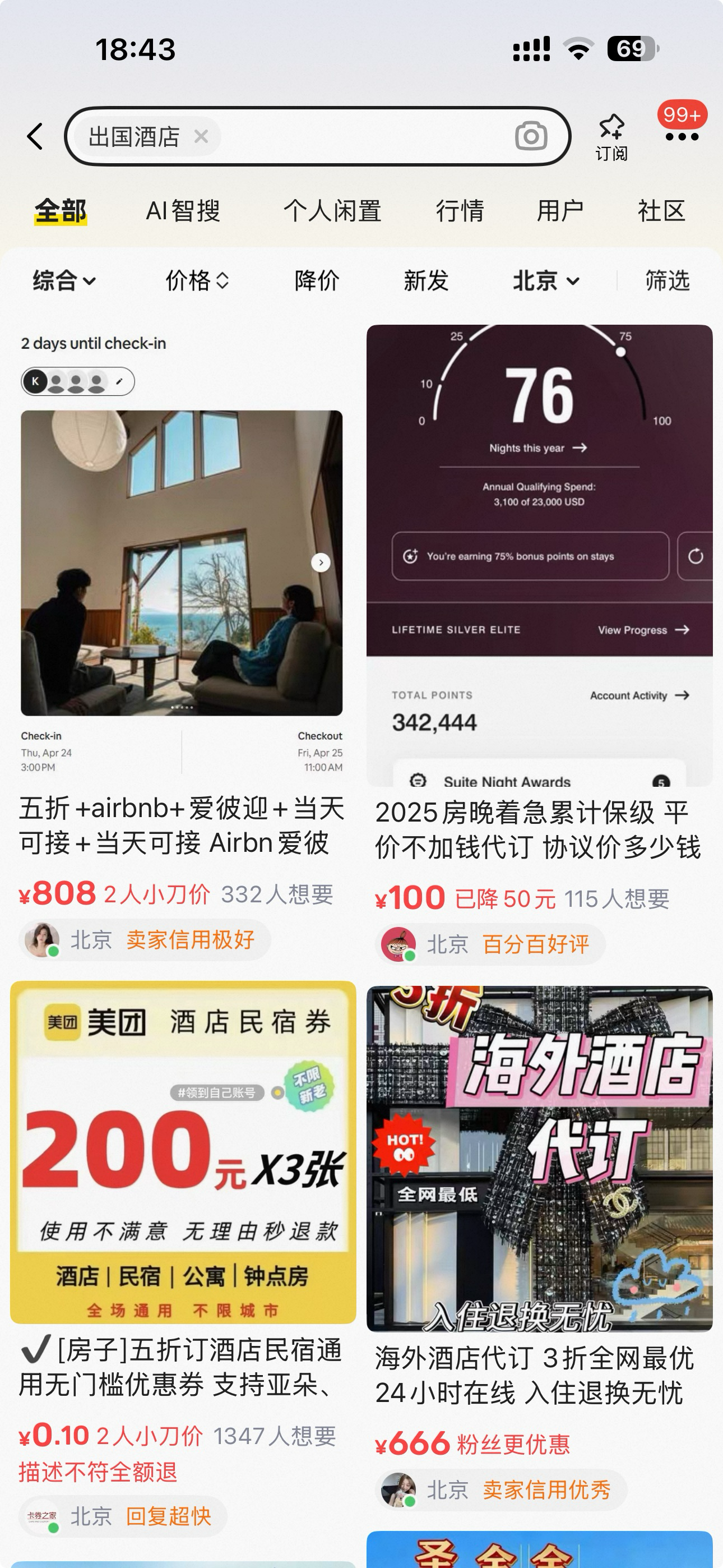This screenshot has height=1568, width=723.
Task: Open the 筛选 filter panel
Action: coord(667,280)
